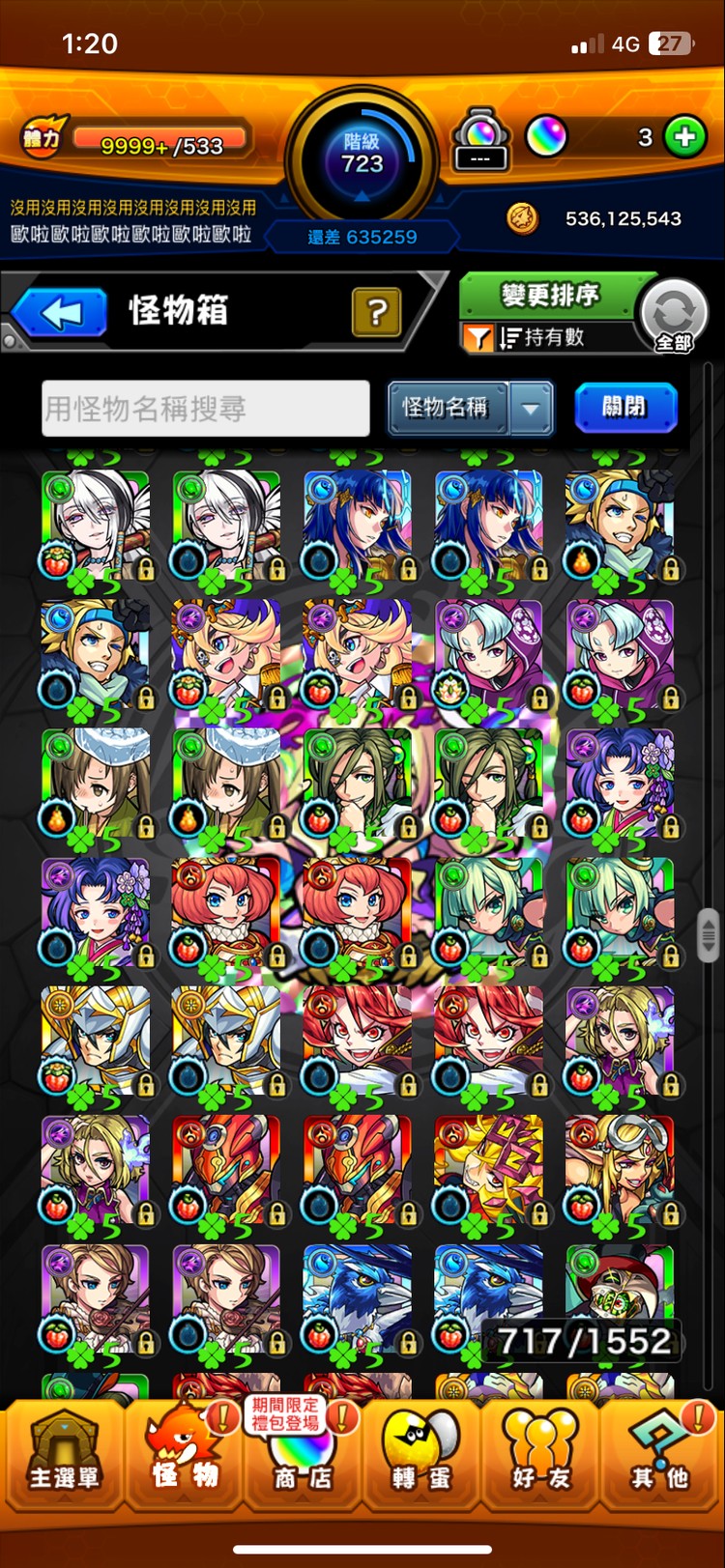Switch to the 怪物 tab
This screenshot has height=1568, width=725.
[x=184, y=1454]
